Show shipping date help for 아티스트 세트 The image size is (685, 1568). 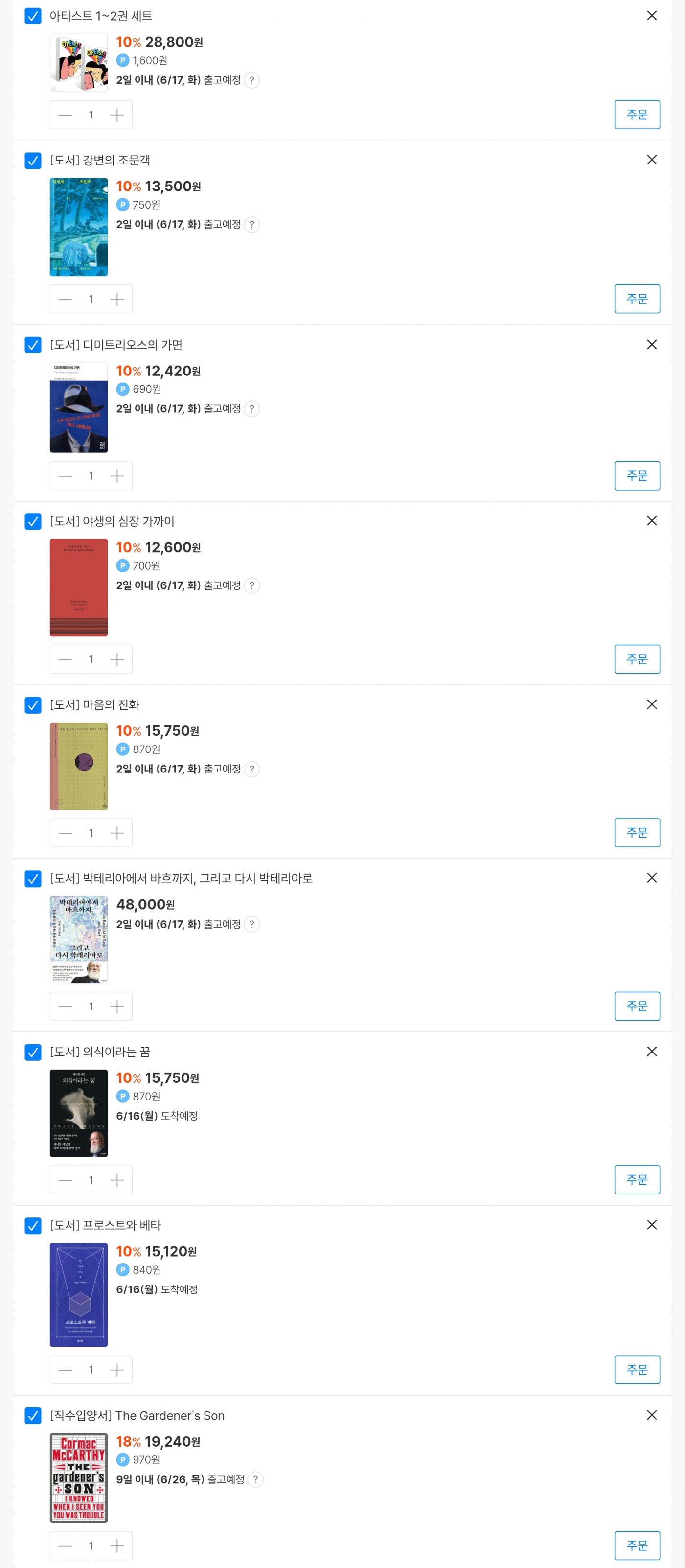(x=252, y=80)
